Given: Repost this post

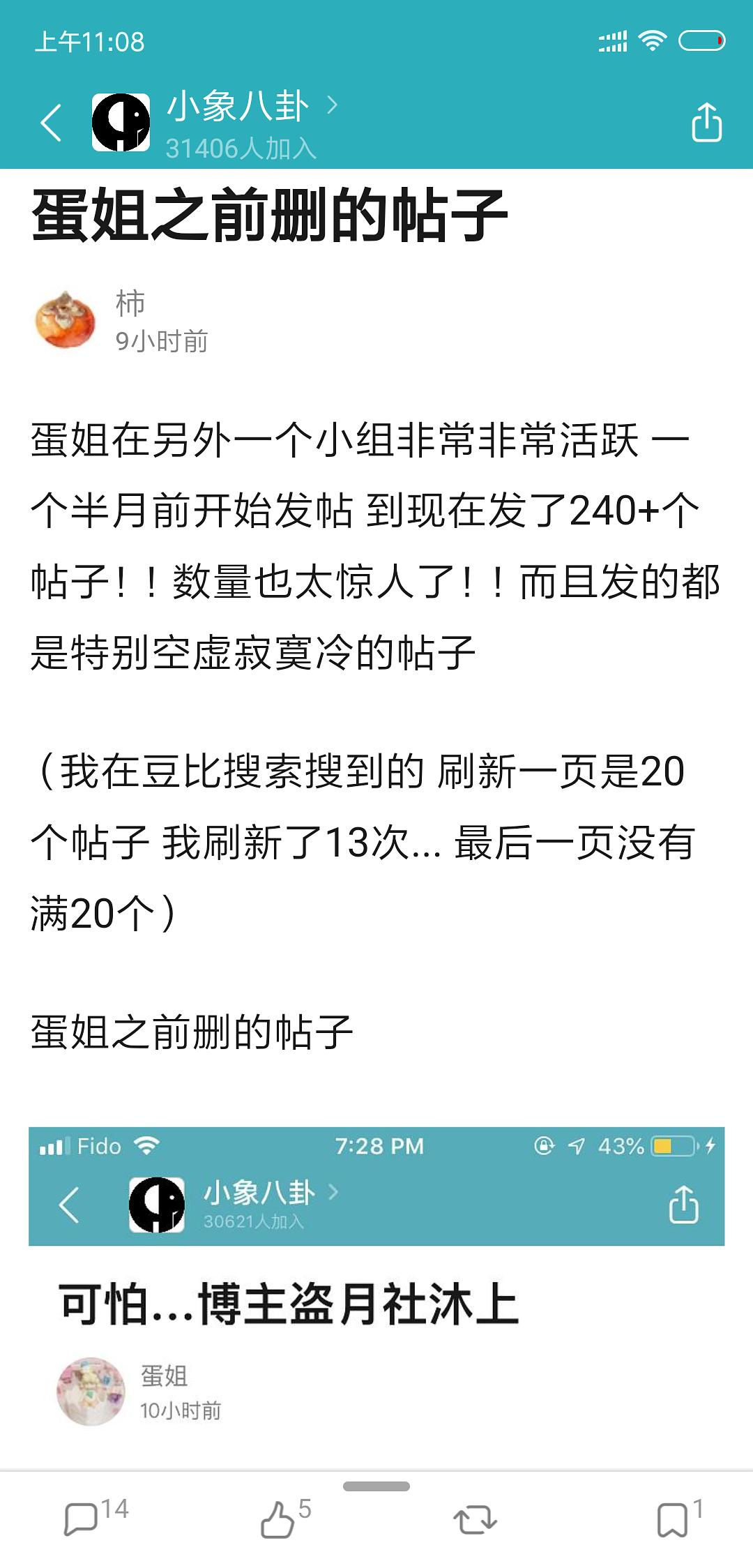Looking at the screenshot, I should click(475, 1519).
